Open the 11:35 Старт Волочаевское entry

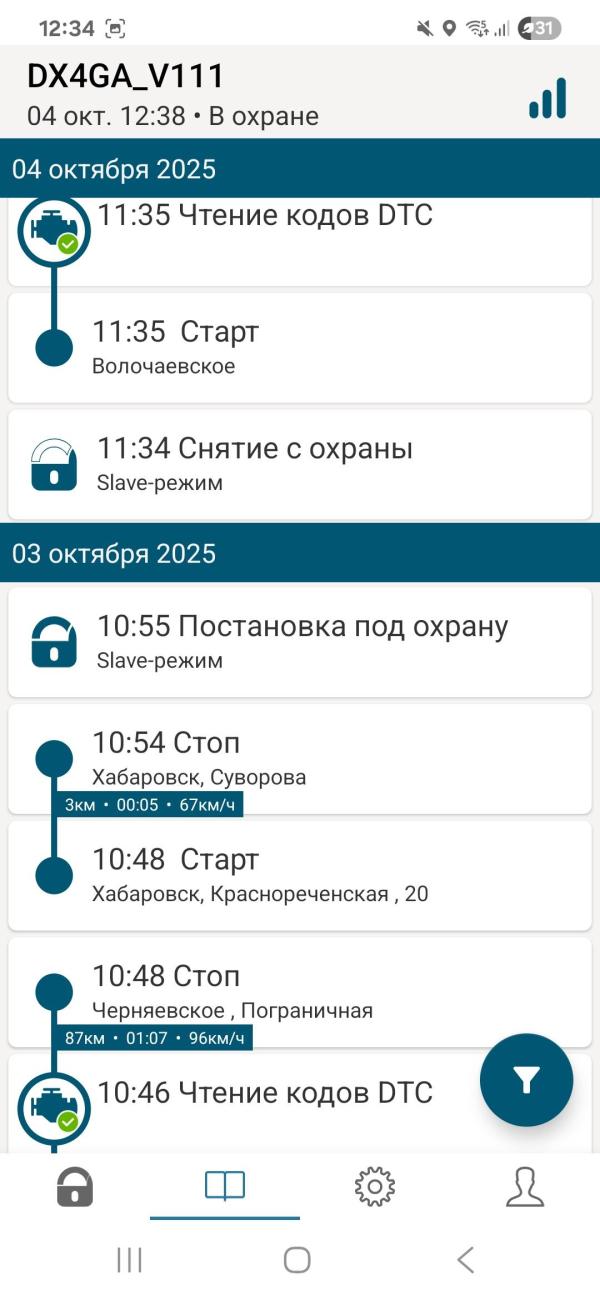(300, 347)
